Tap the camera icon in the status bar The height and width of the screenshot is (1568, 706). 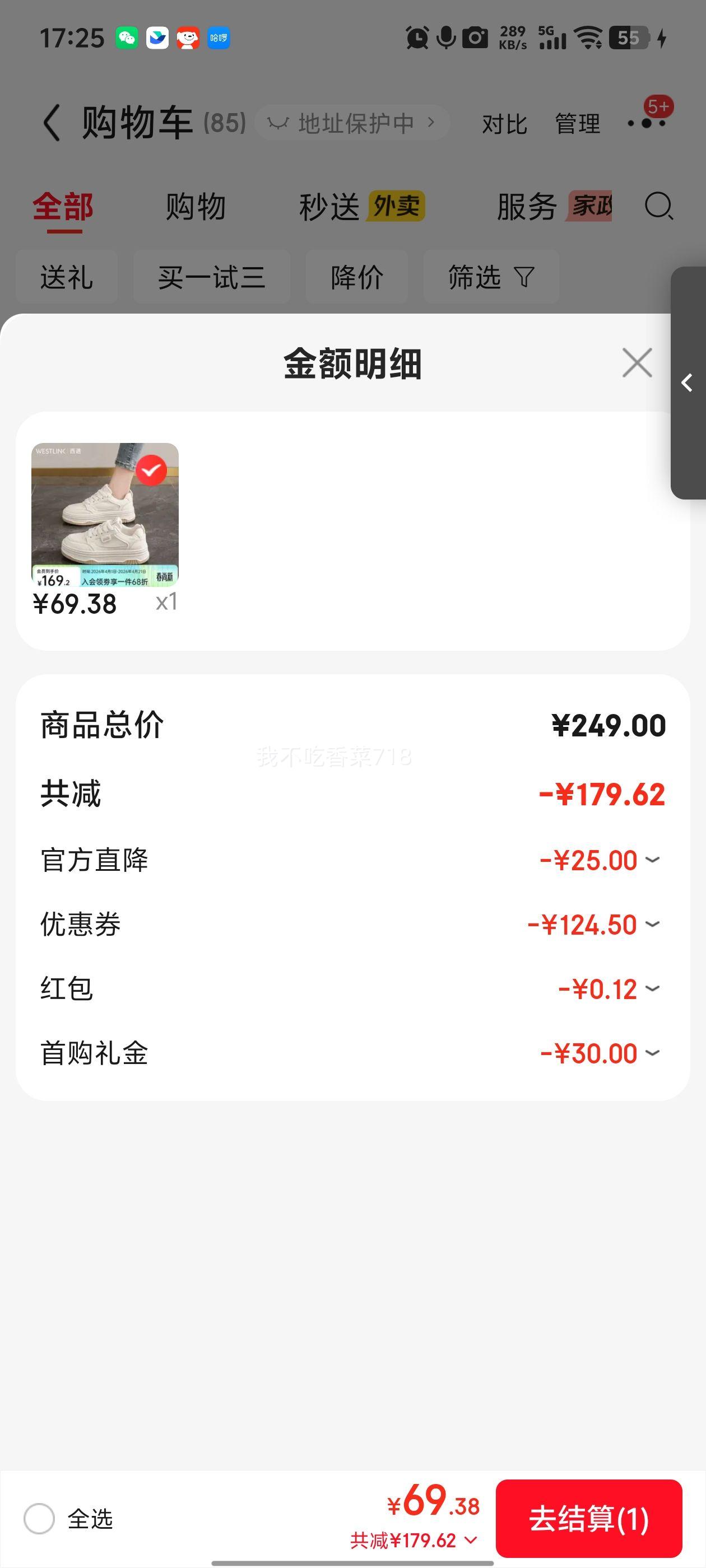tap(476, 38)
